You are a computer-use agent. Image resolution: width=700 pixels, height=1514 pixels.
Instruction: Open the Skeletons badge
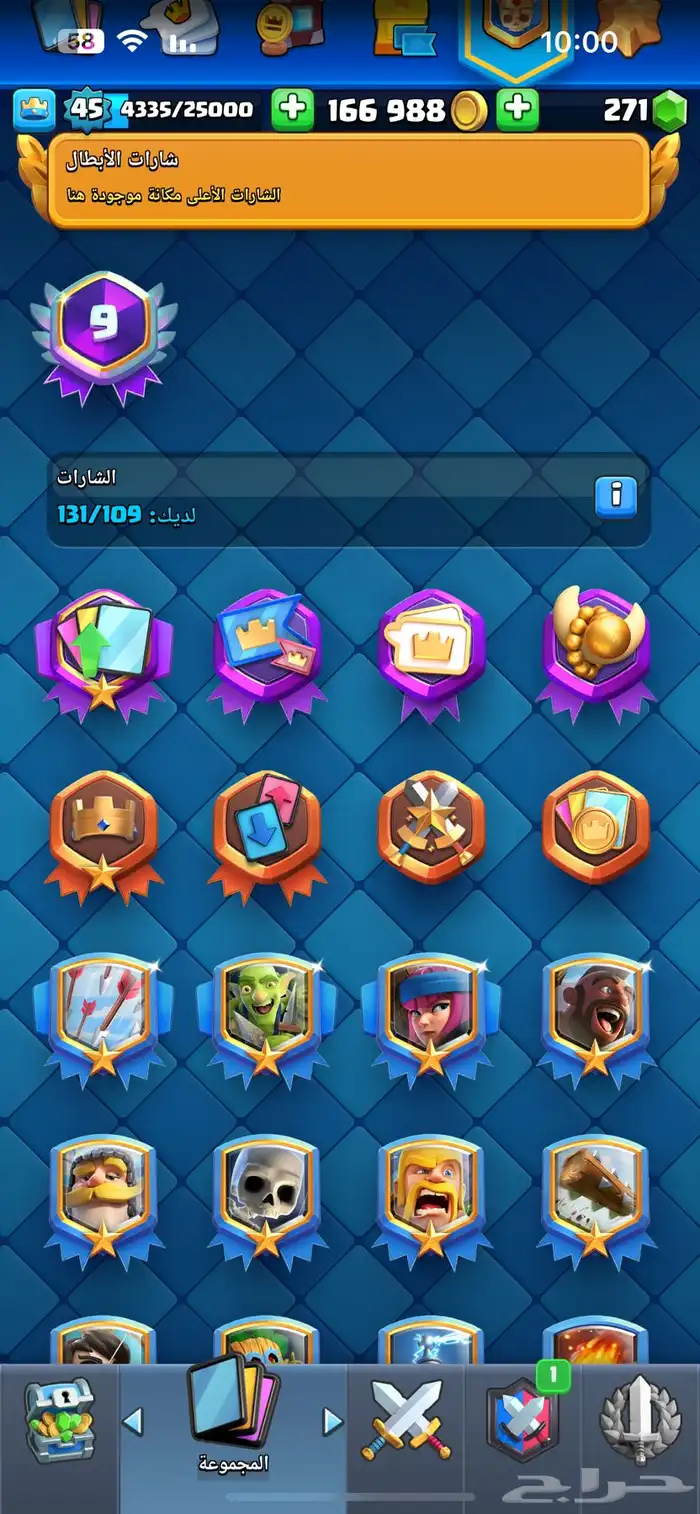tap(266, 1192)
